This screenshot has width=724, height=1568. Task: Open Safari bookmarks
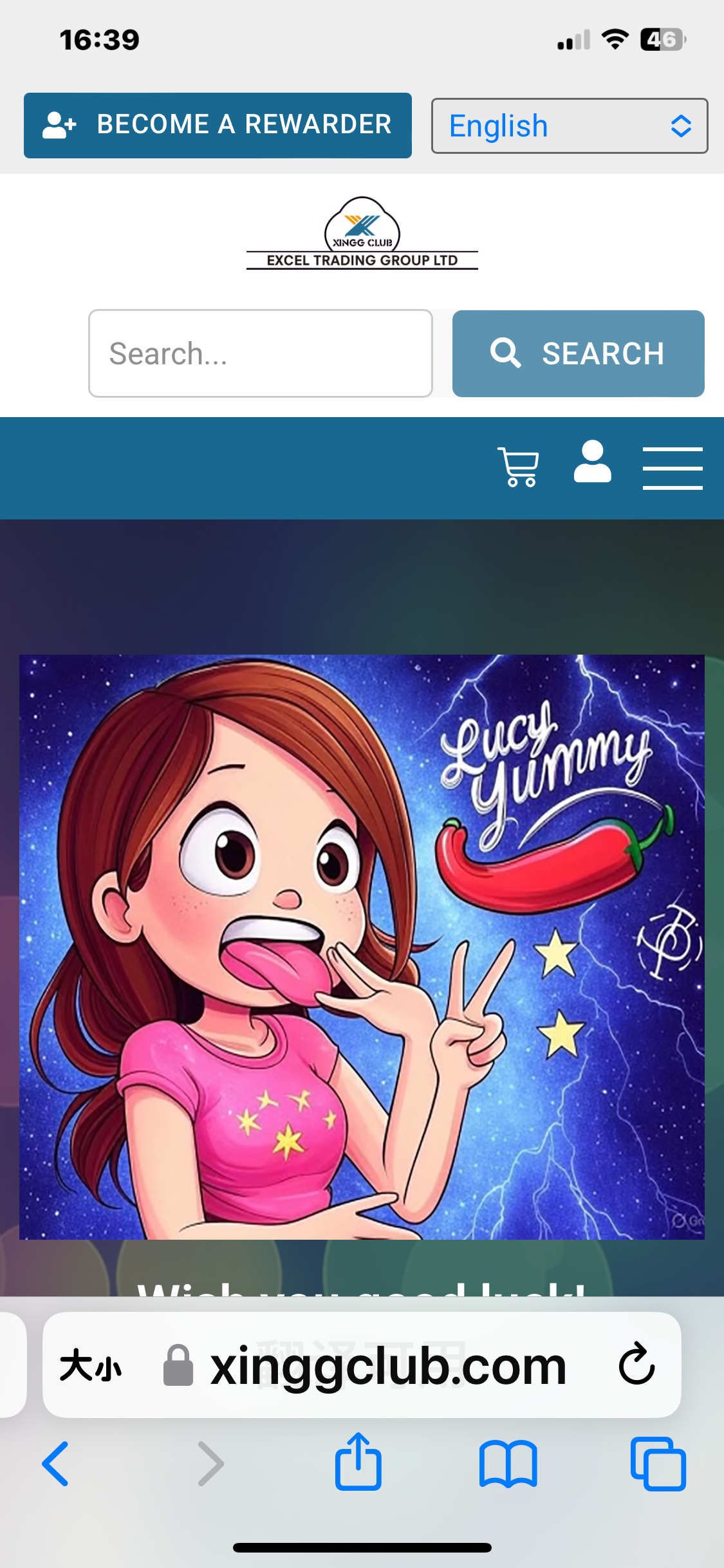tap(508, 1464)
